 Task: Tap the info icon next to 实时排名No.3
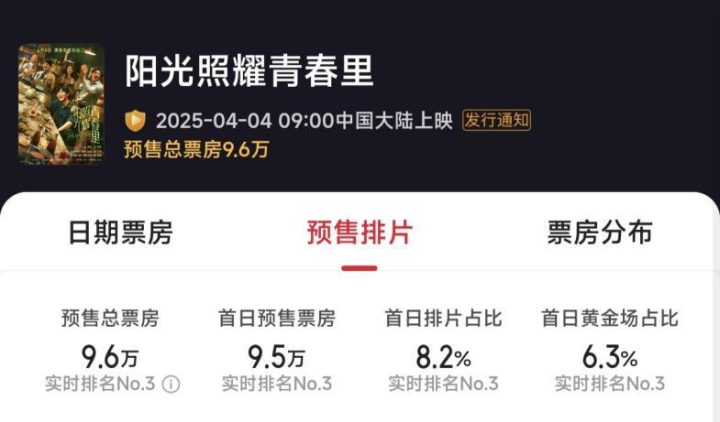tap(171, 384)
